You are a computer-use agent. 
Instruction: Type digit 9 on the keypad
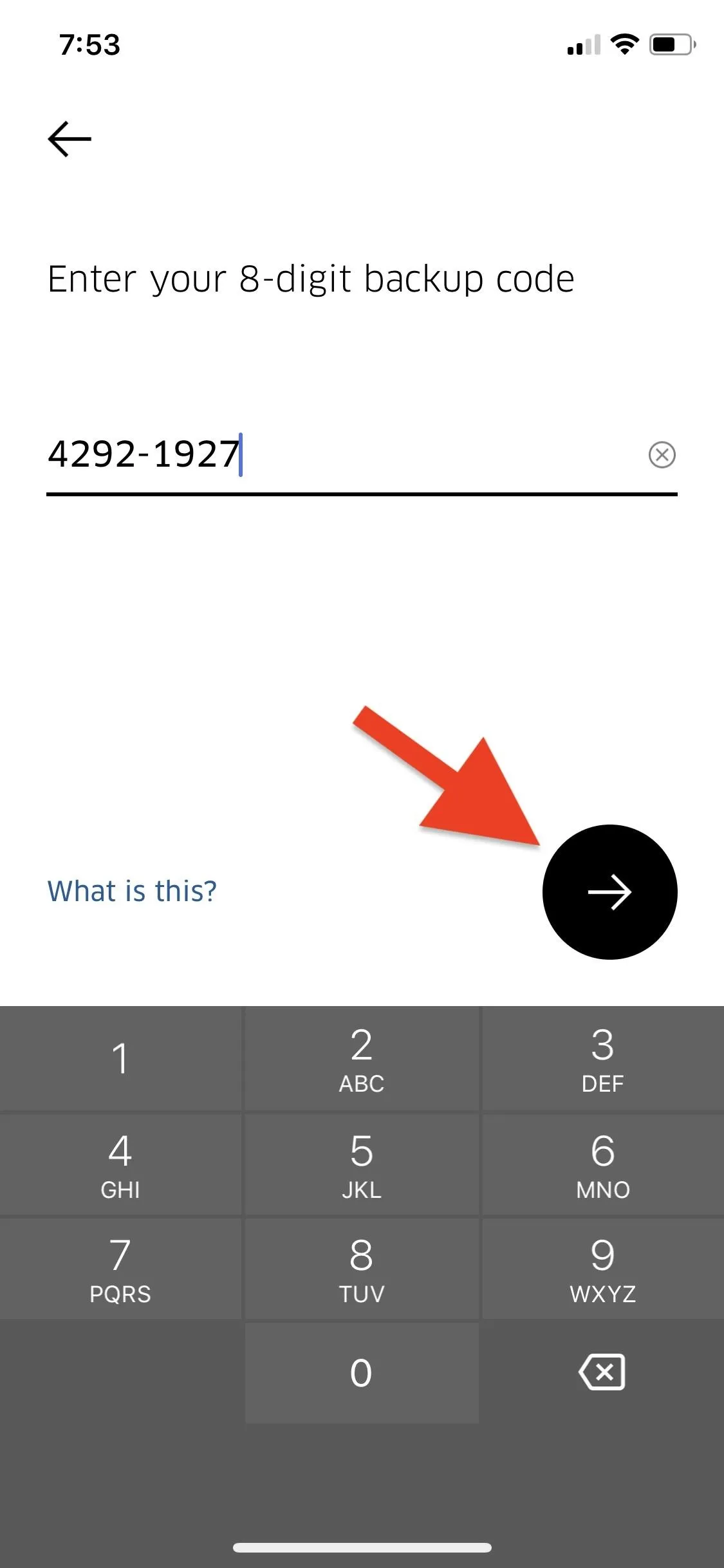coord(603,1269)
